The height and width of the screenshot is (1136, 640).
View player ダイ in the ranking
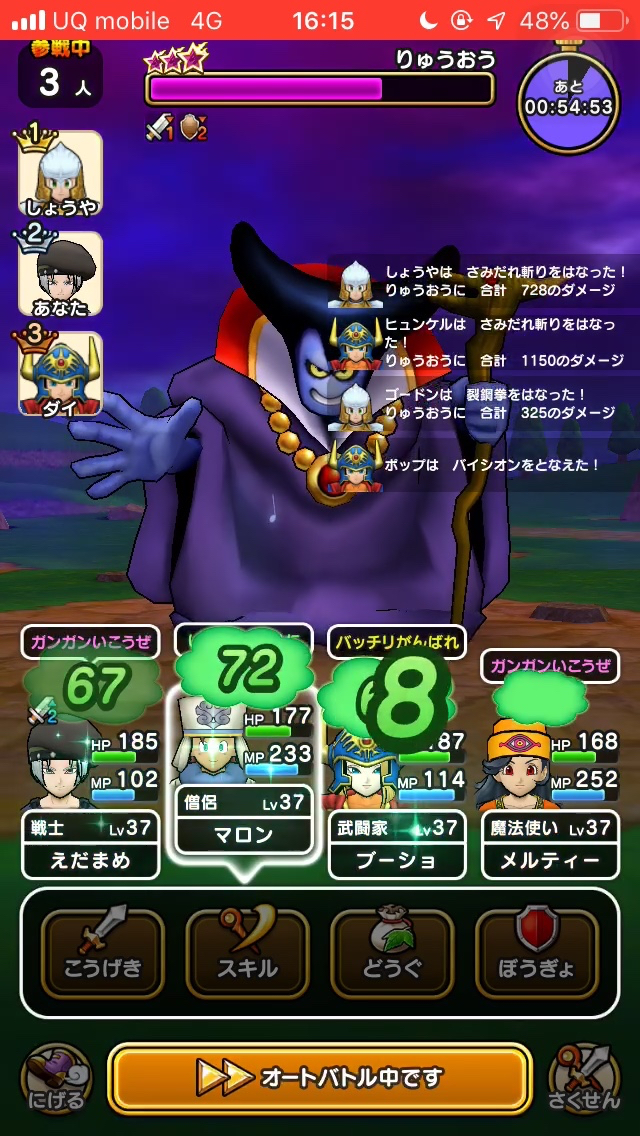click(x=60, y=373)
